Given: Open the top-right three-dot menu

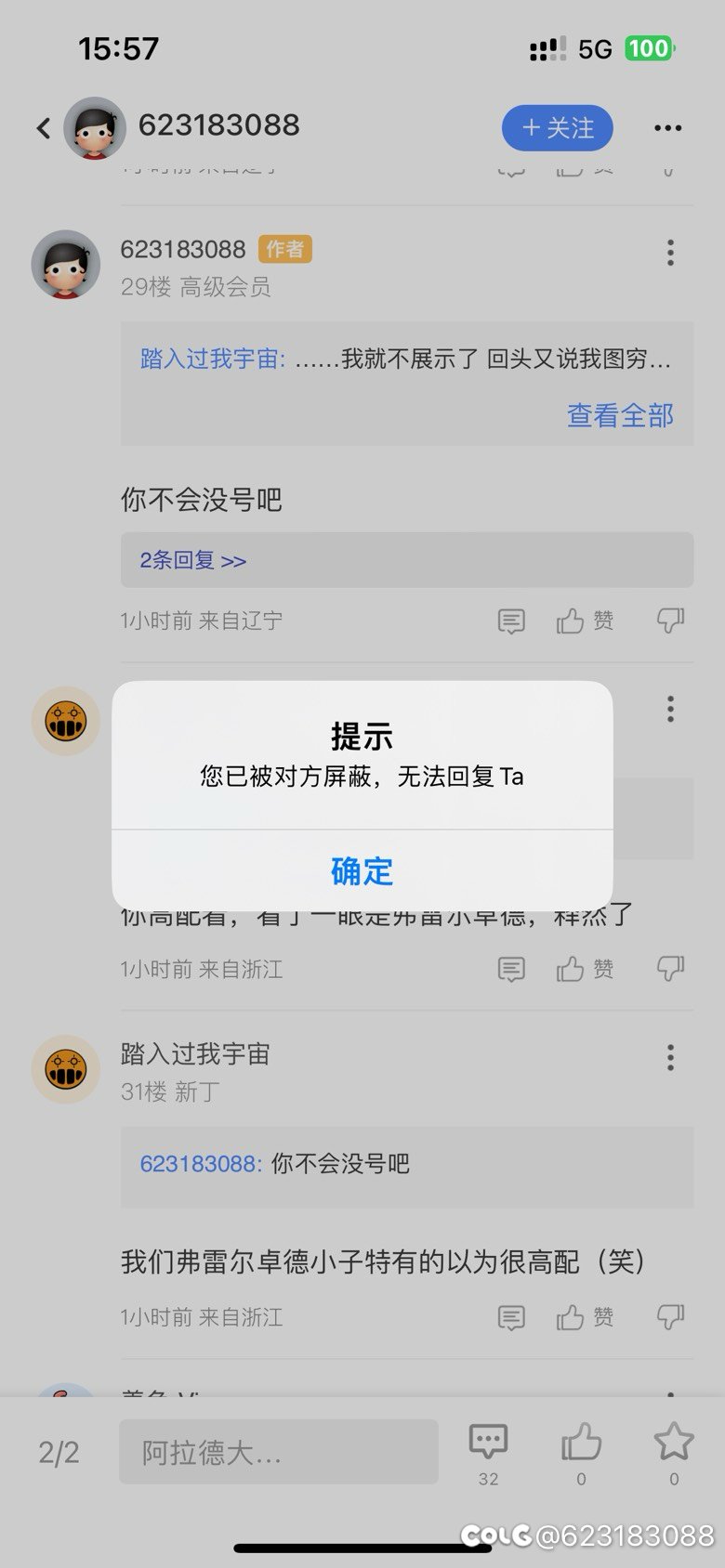Looking at the screenshot, I should pyautogui.click(x=667, y=128).
